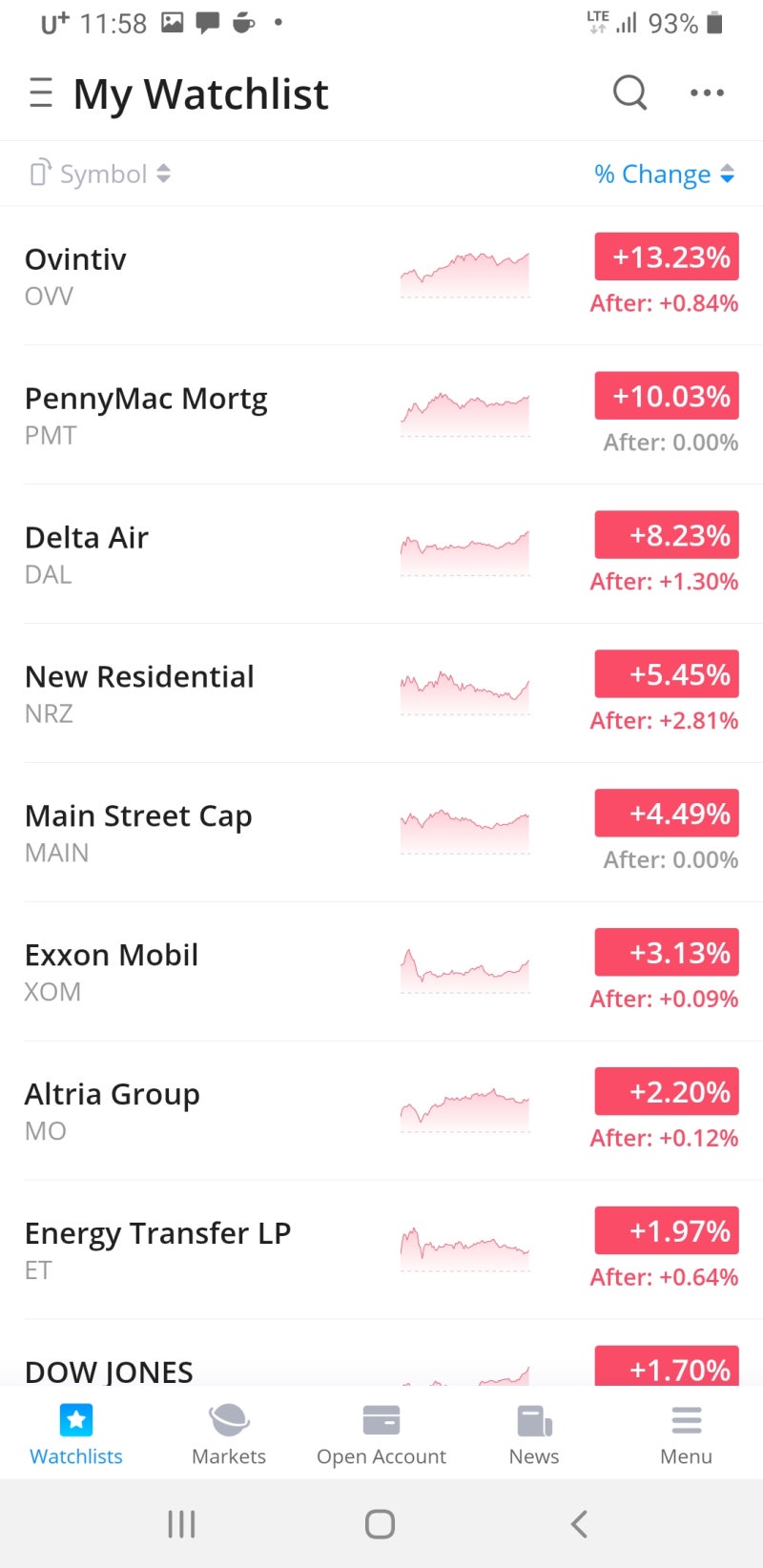The width and height of the screenshot is (763, 1568).
Task: Tap the system back button
Action: tap(579, 1524)
